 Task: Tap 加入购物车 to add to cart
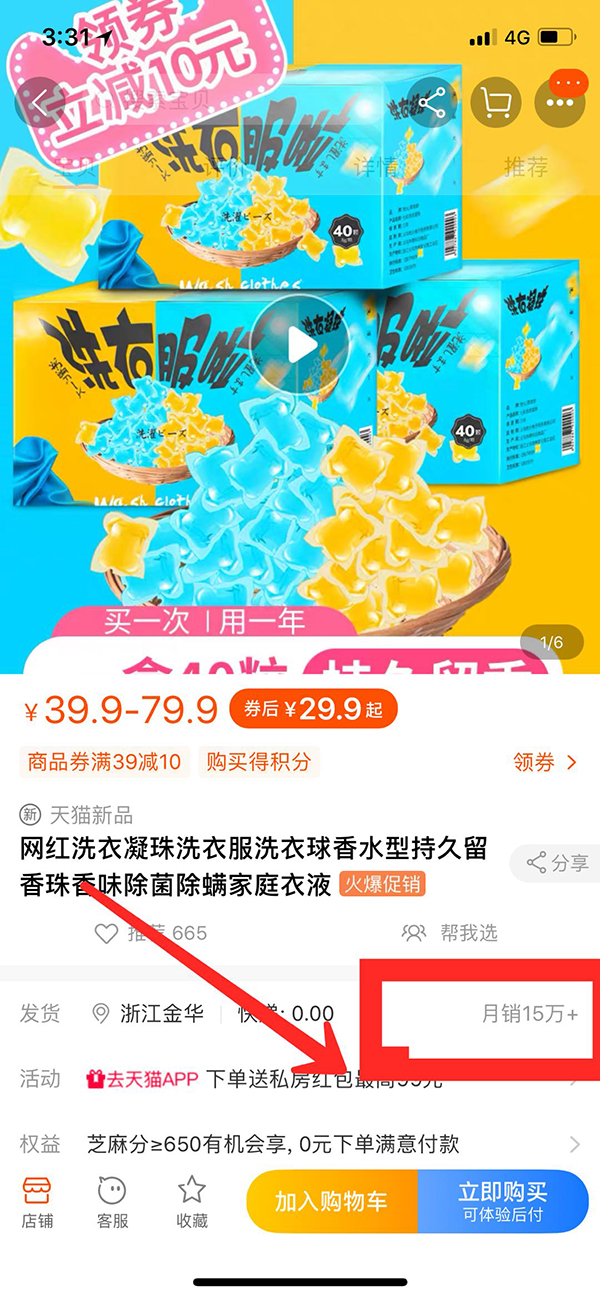(x=331, y=1202)
